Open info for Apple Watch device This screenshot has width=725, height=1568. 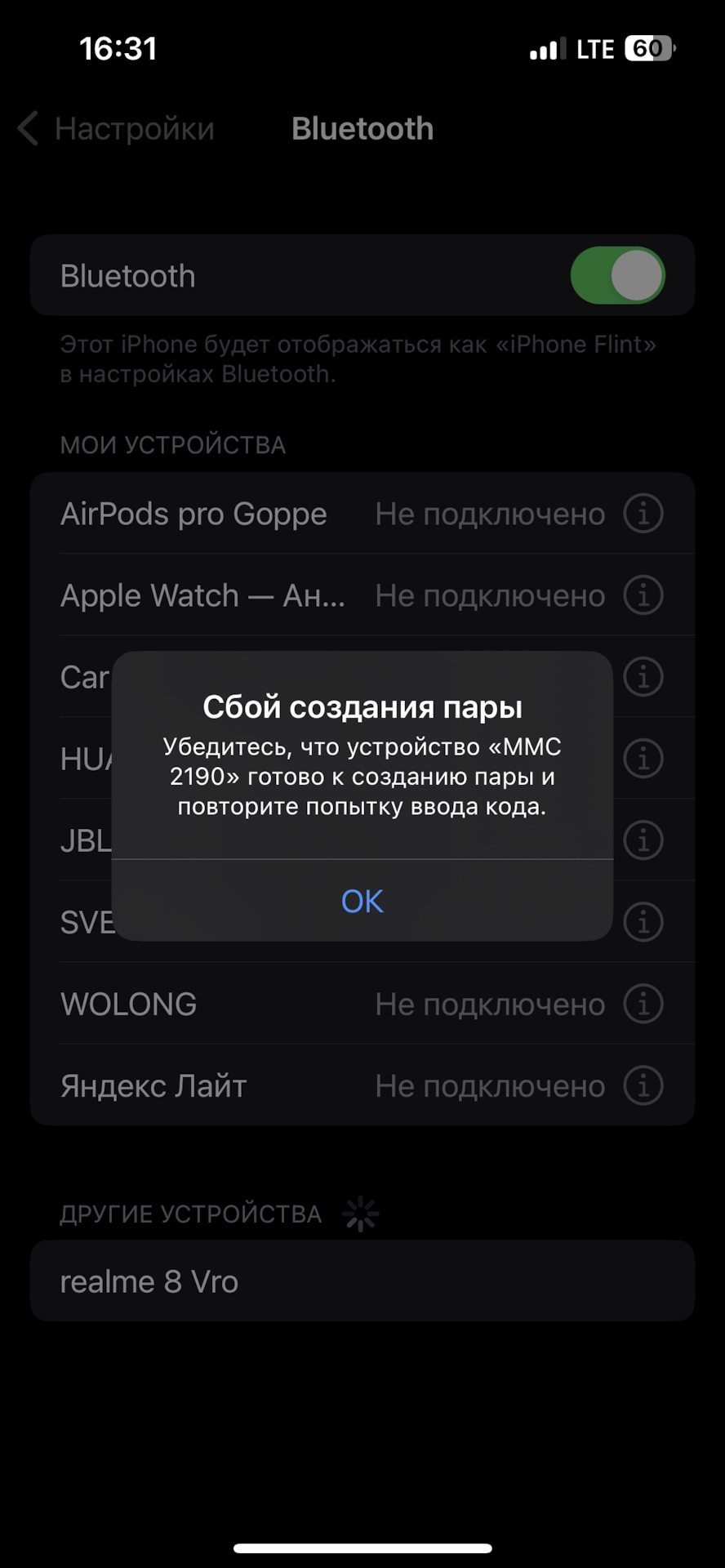pos(643,595)
